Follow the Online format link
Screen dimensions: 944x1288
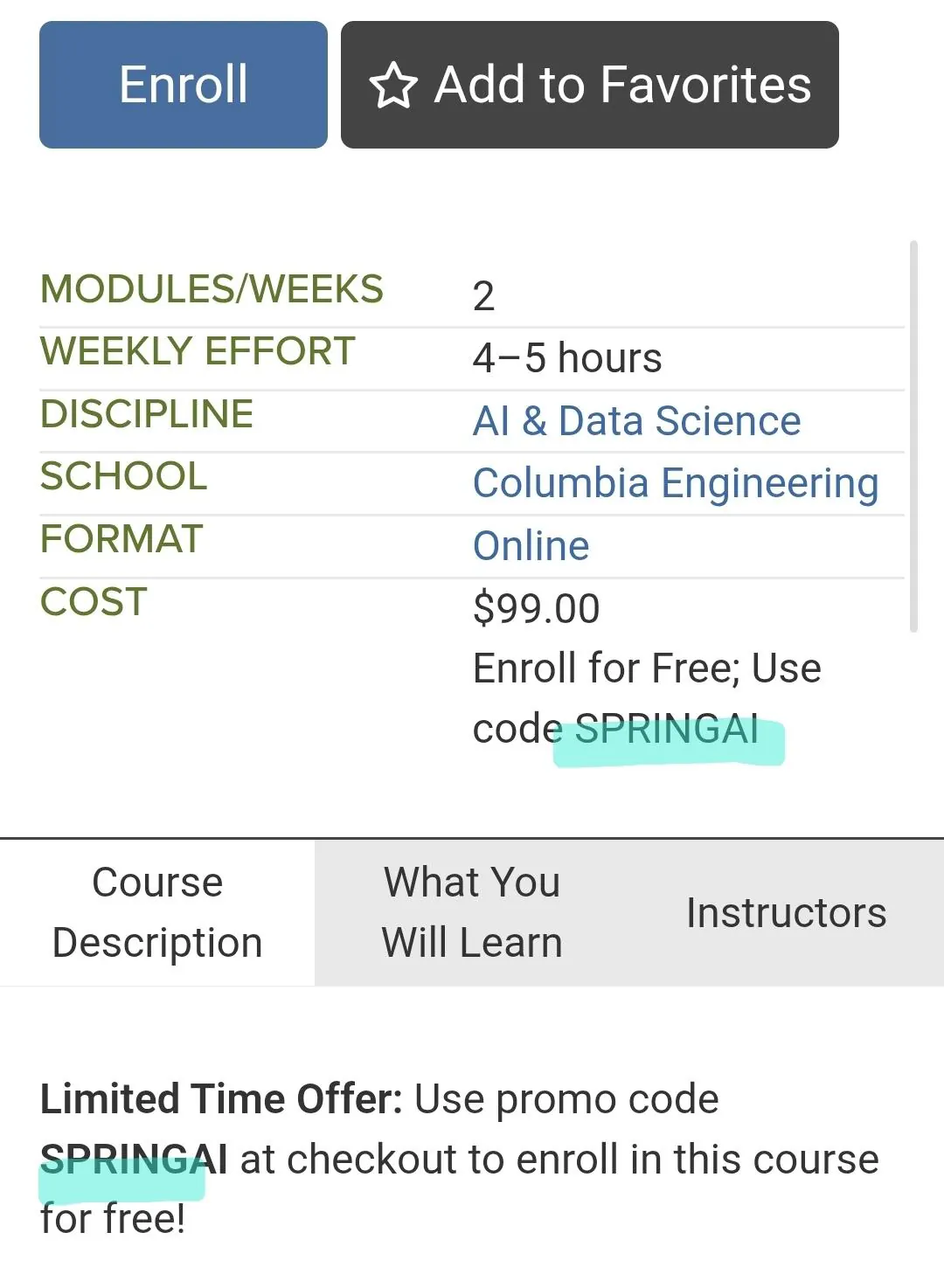(x=531, y=546)
